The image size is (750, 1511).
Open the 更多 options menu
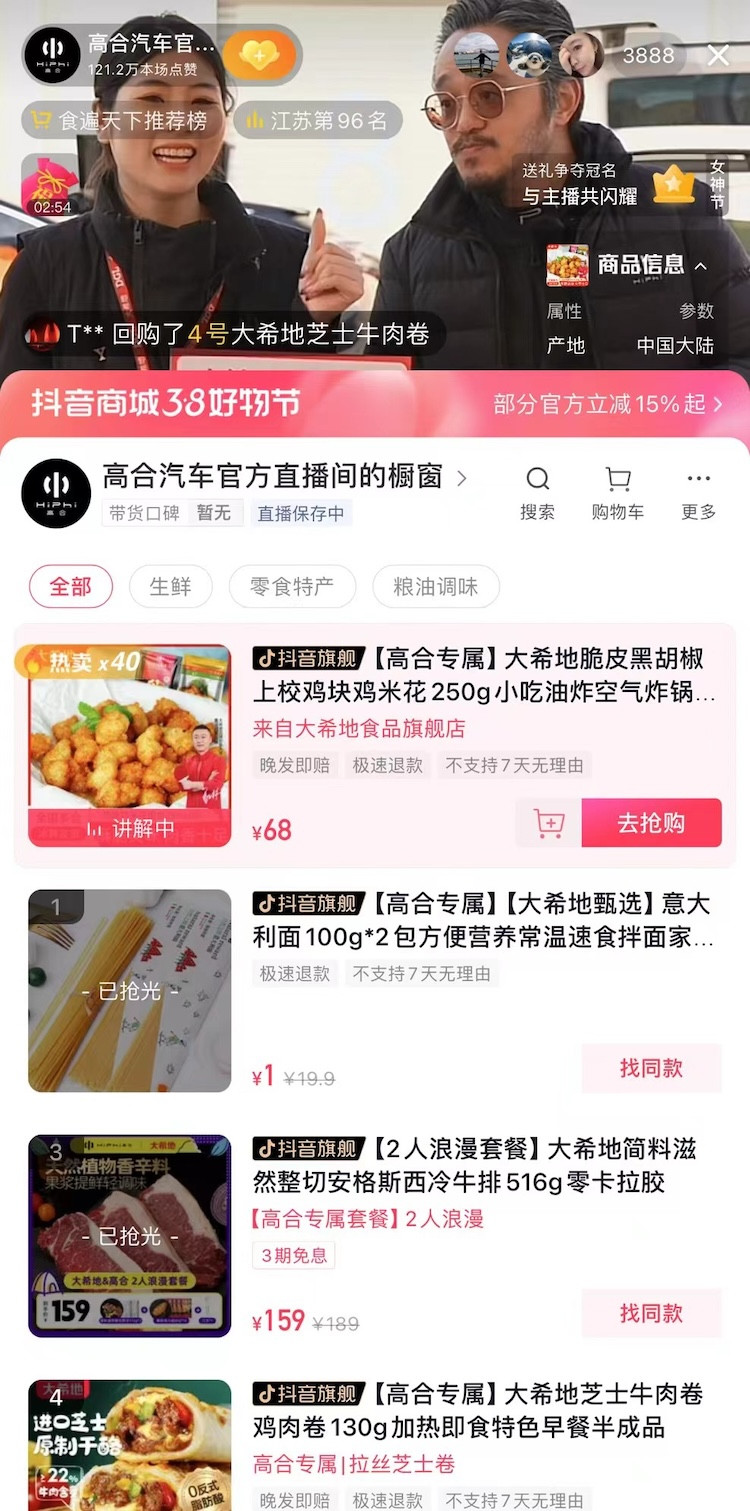pos(699,492)
